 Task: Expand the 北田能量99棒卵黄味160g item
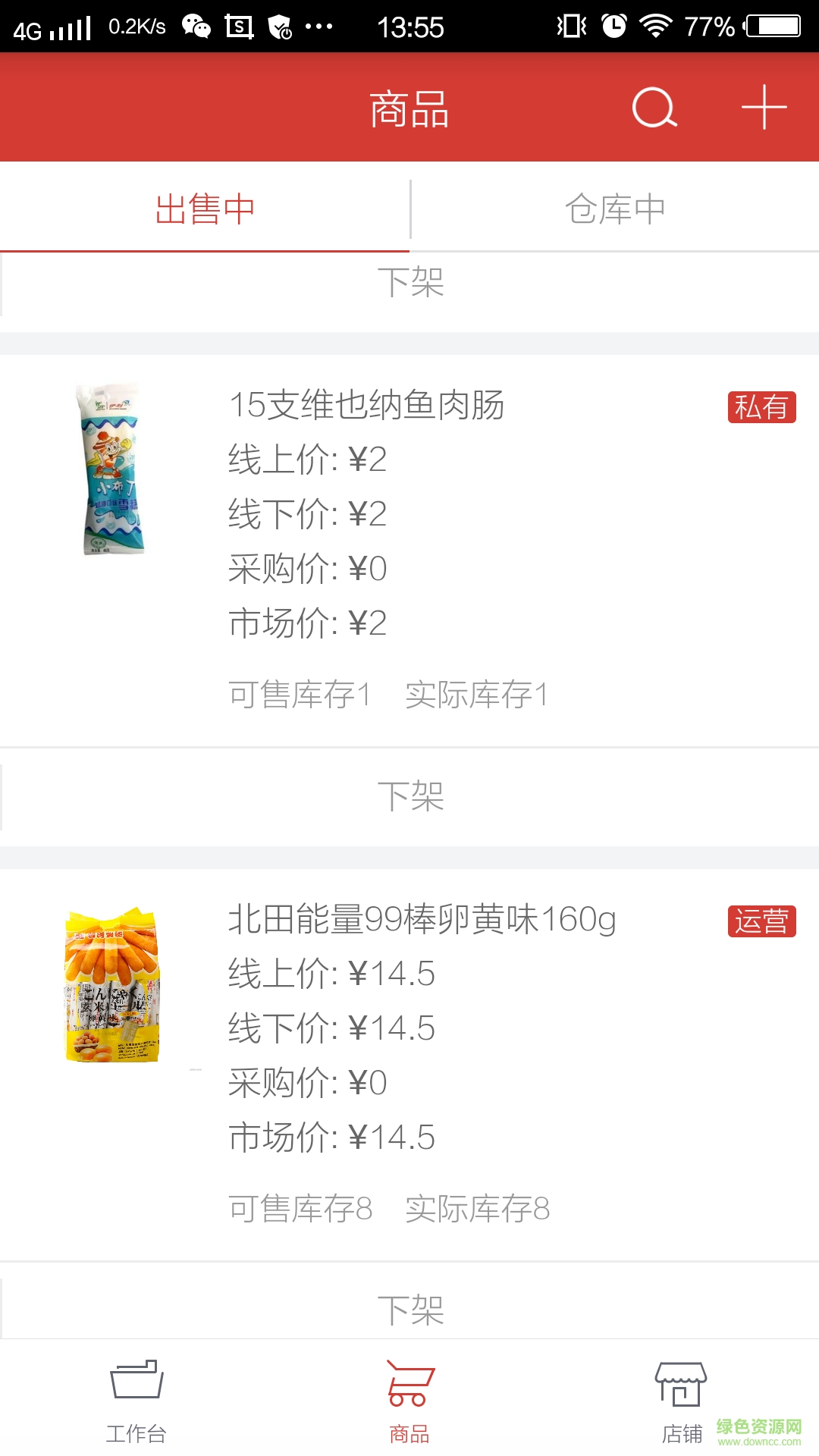pos(422,919)
